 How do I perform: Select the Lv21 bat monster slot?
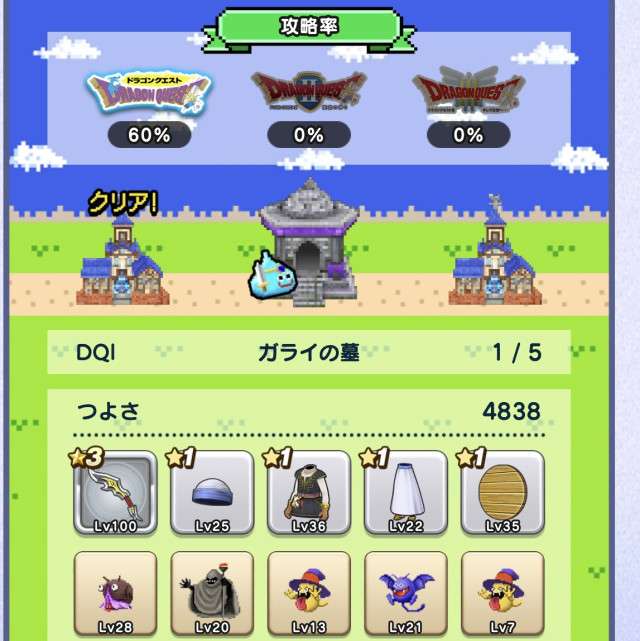tap(406, 594)
